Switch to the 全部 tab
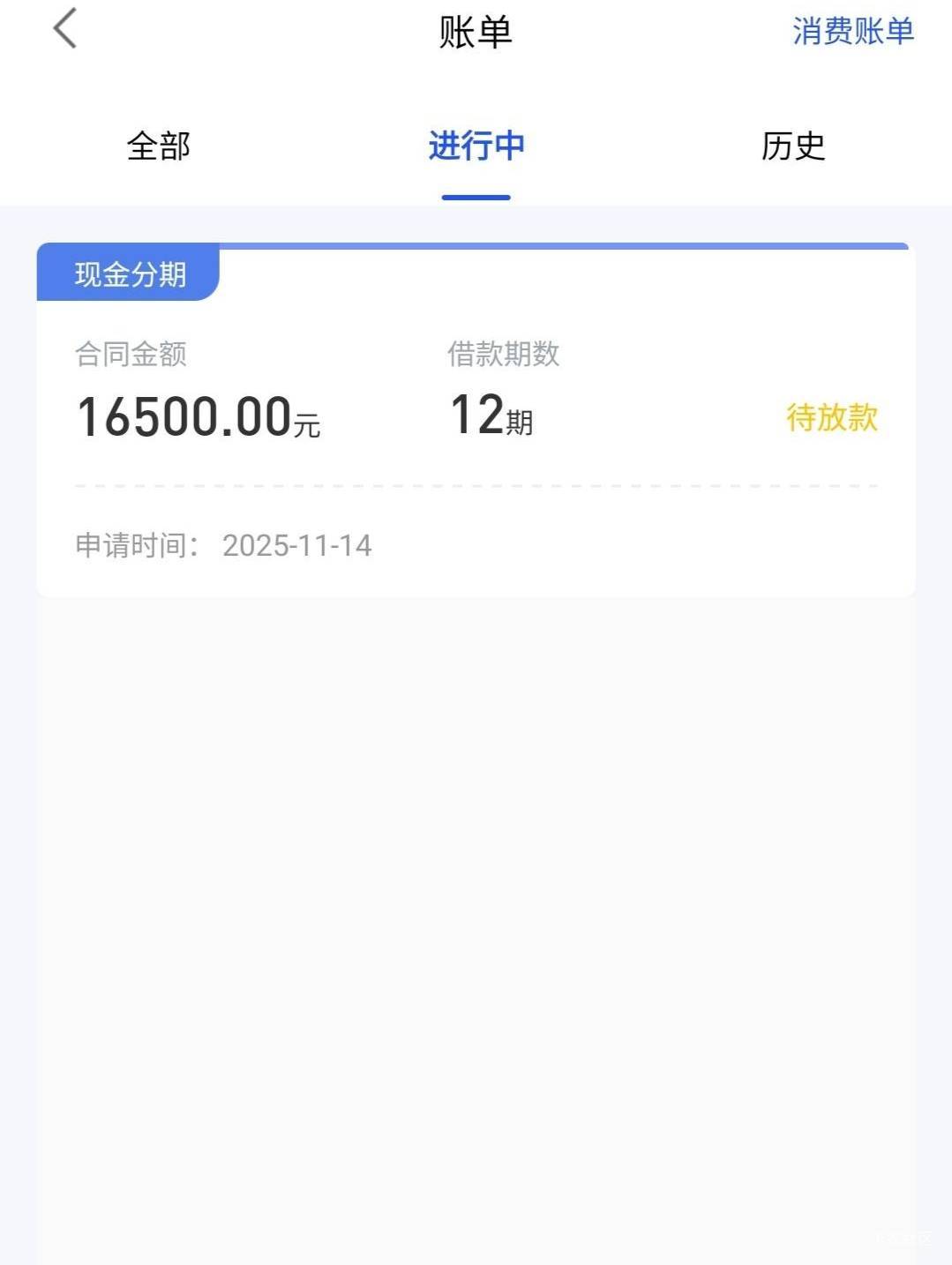 (159, 146)
